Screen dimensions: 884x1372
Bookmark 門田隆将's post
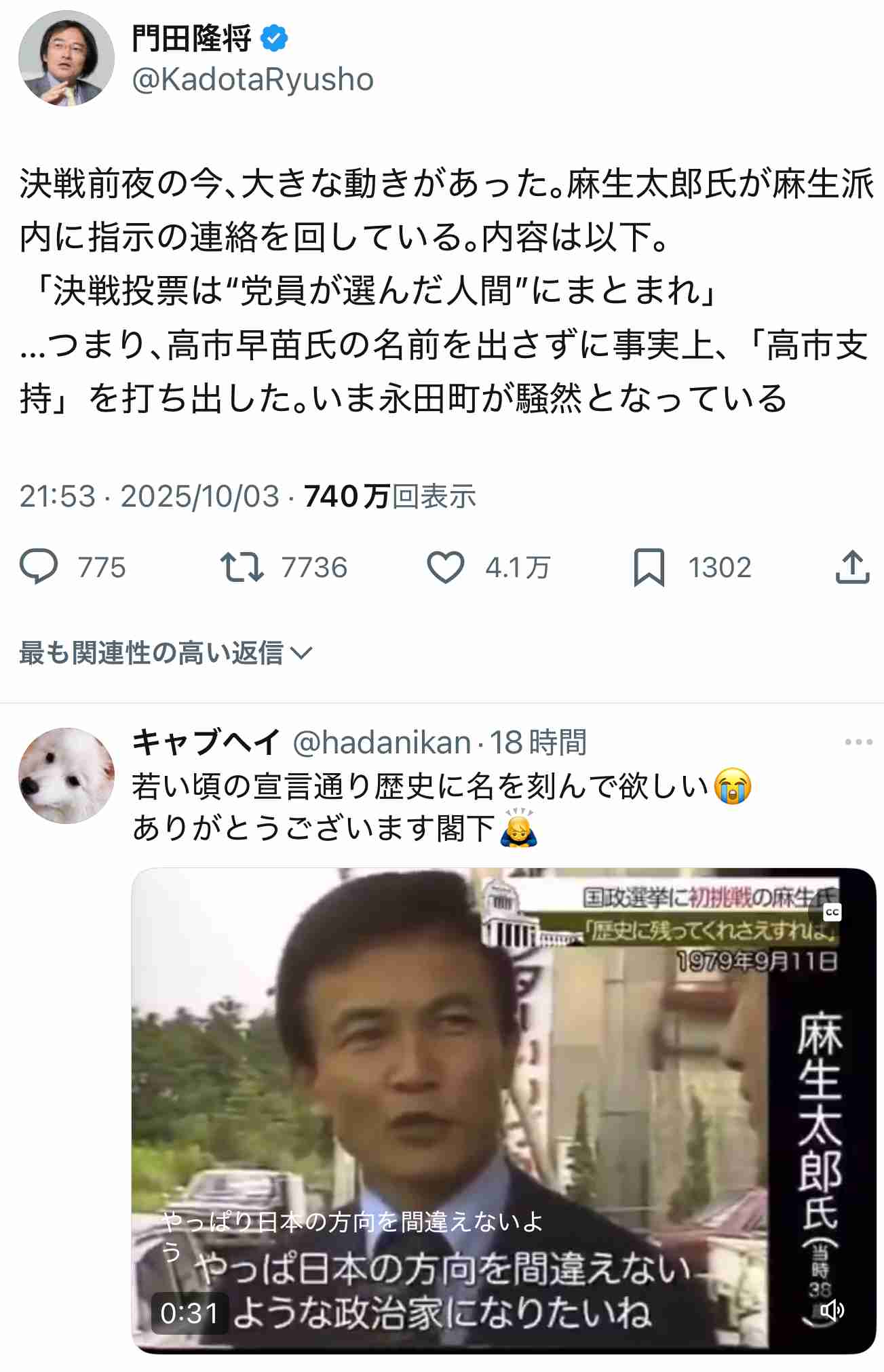point(649,567)
